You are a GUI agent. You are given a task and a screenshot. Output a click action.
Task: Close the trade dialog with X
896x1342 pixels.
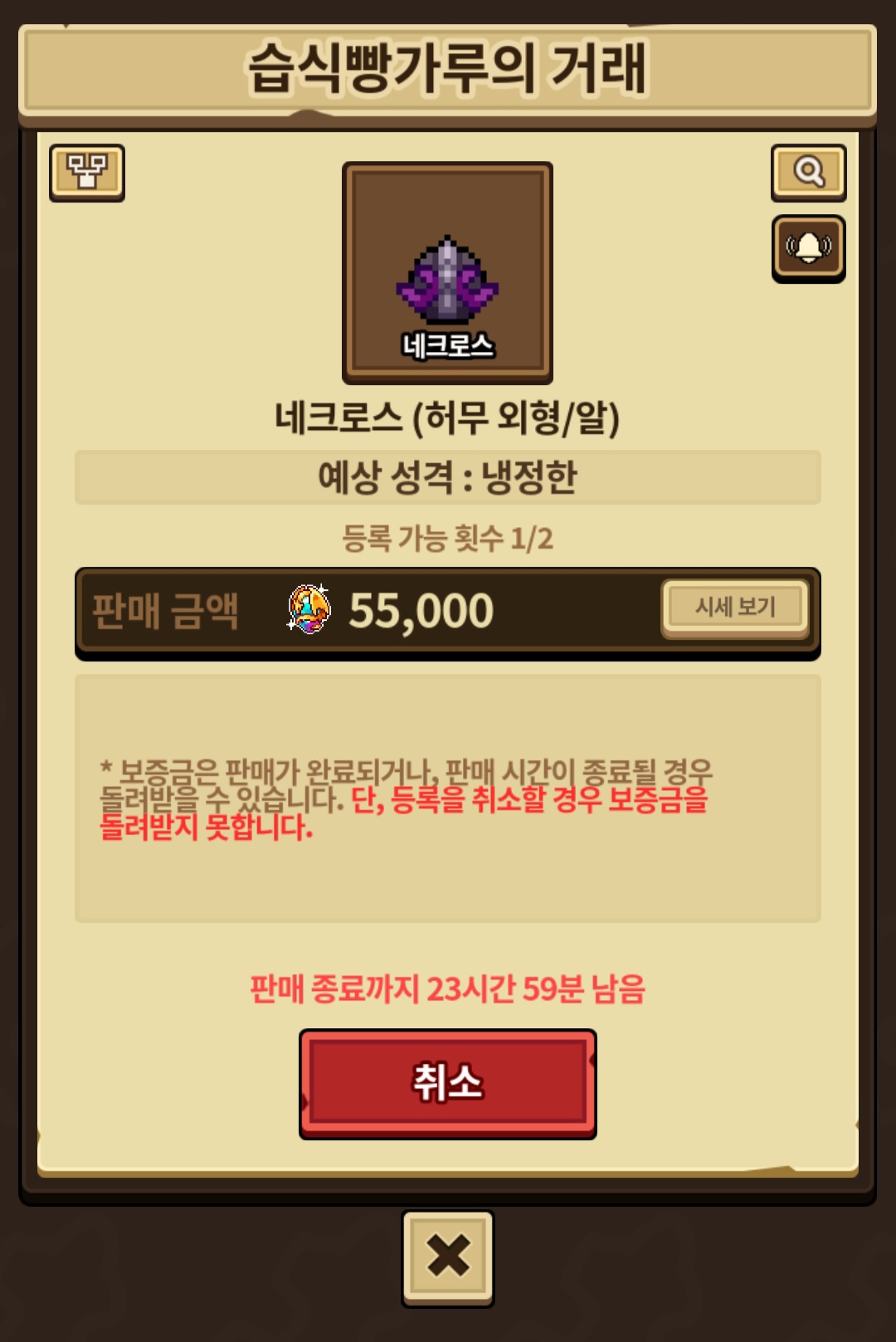pyautogui.click(x=447, y=1257)
